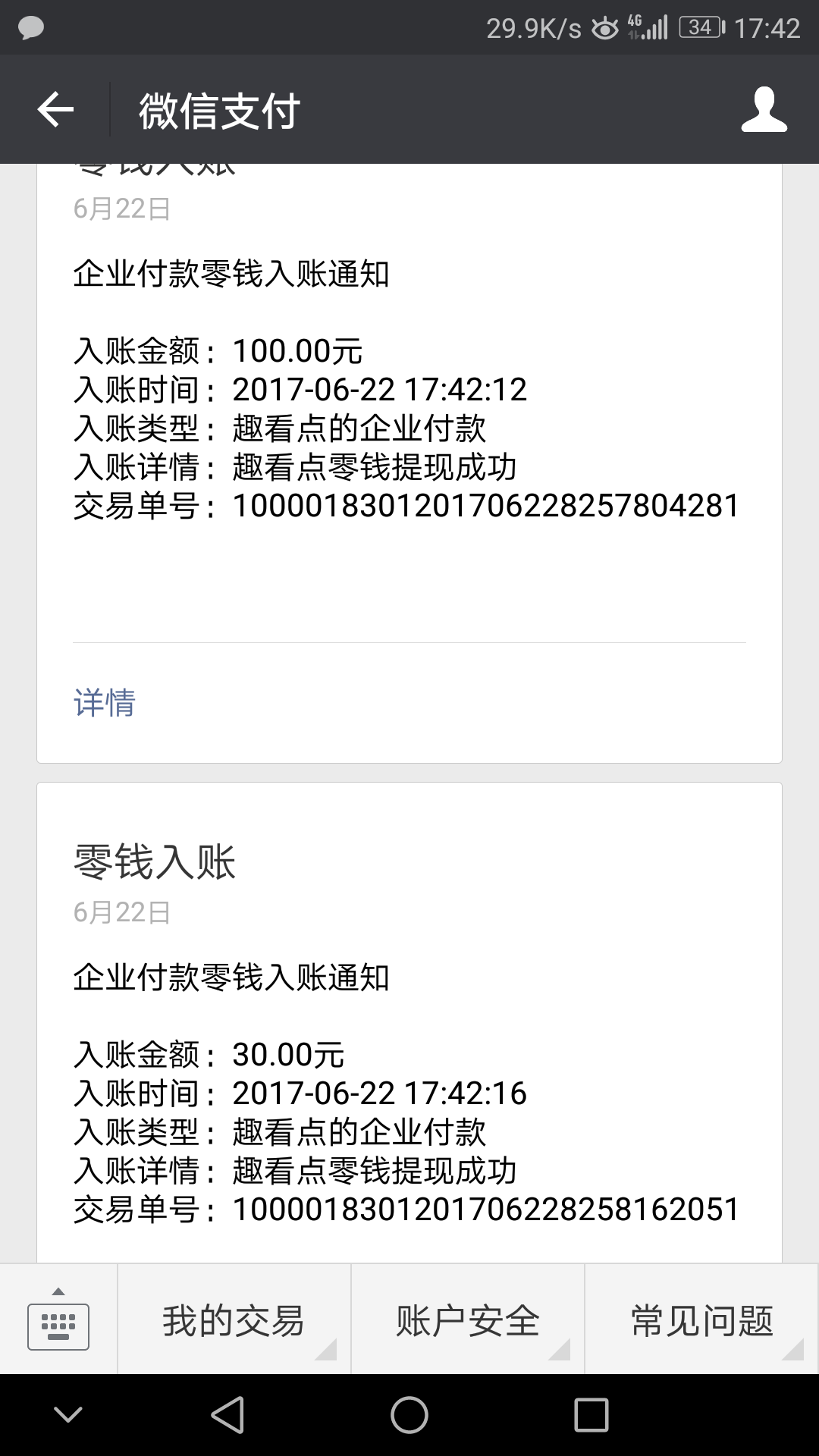Open the 账户安全 menu

point(467,1320)
